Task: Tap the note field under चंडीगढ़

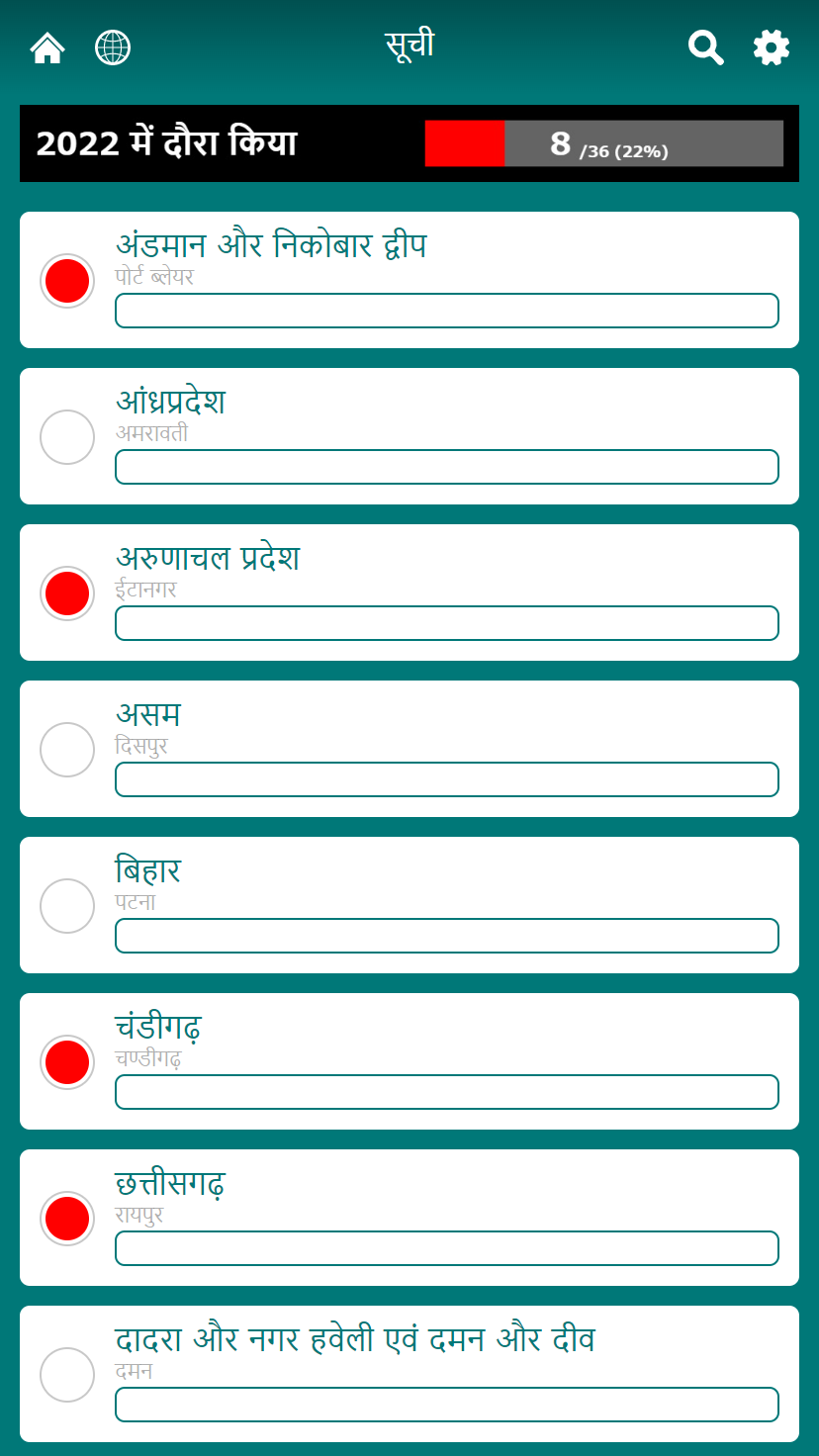Action: click(x=447, y=1092)
